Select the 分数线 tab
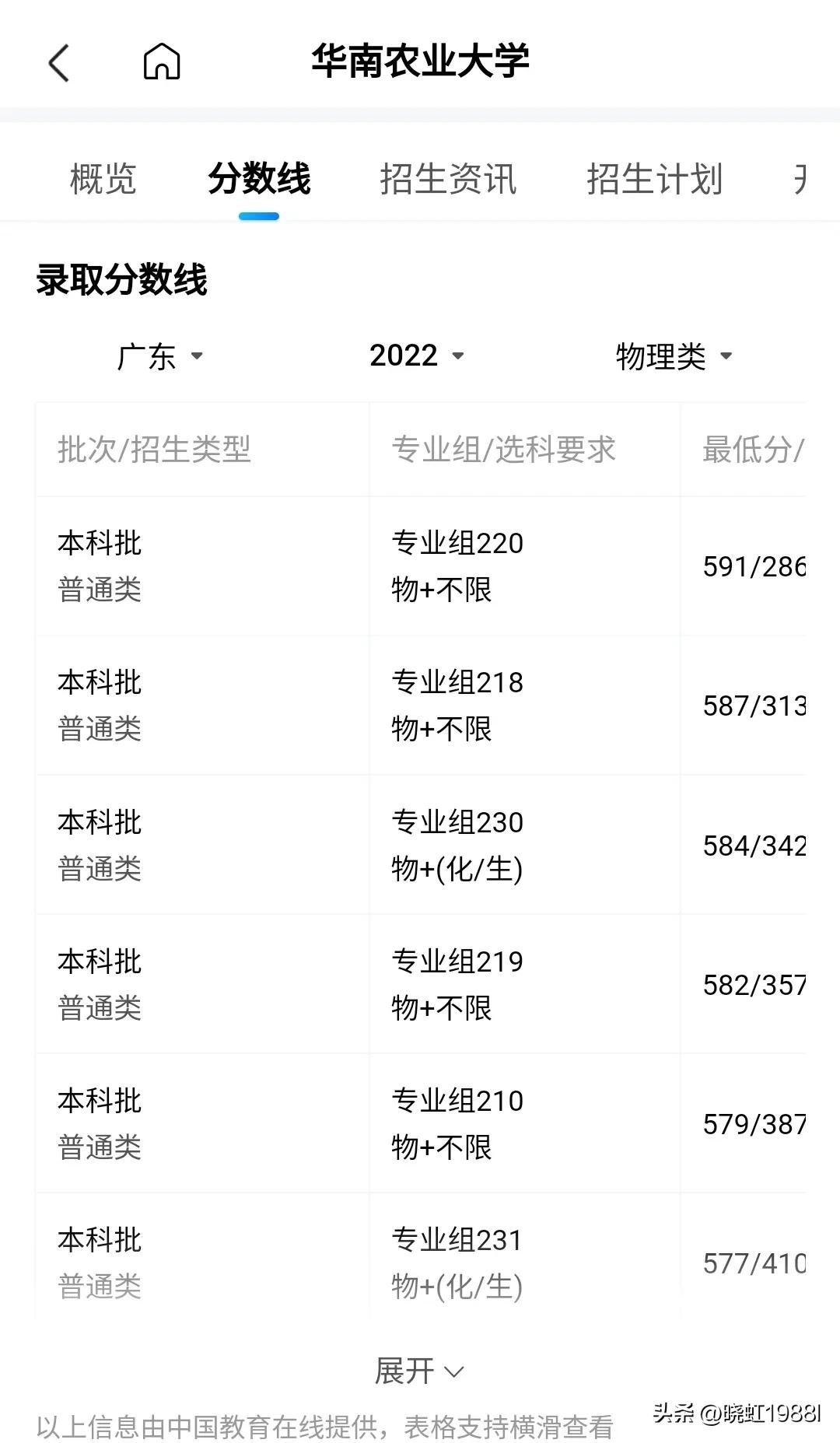 [x=260, y=179]
